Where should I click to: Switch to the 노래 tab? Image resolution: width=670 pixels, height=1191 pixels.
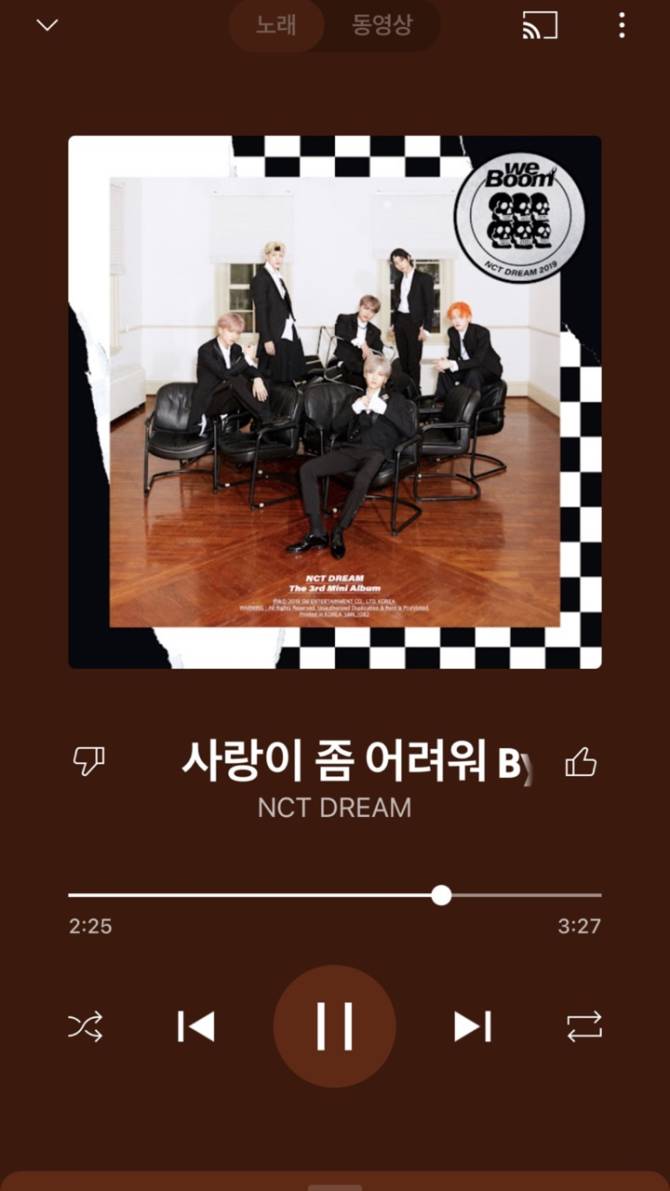(x=276, y=25)
